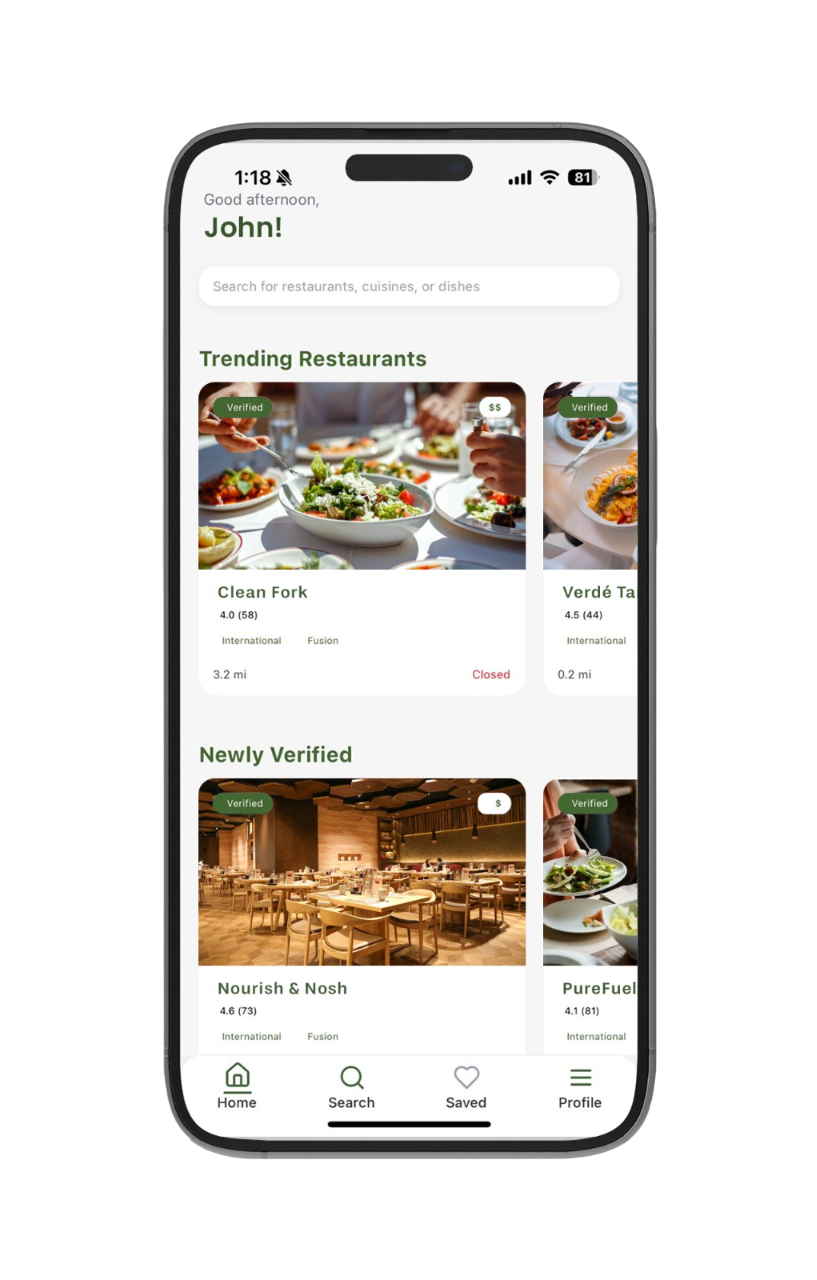Tap the restaurant search field
The height and width of the screenshot is (1280, 817).
[408, 286]
